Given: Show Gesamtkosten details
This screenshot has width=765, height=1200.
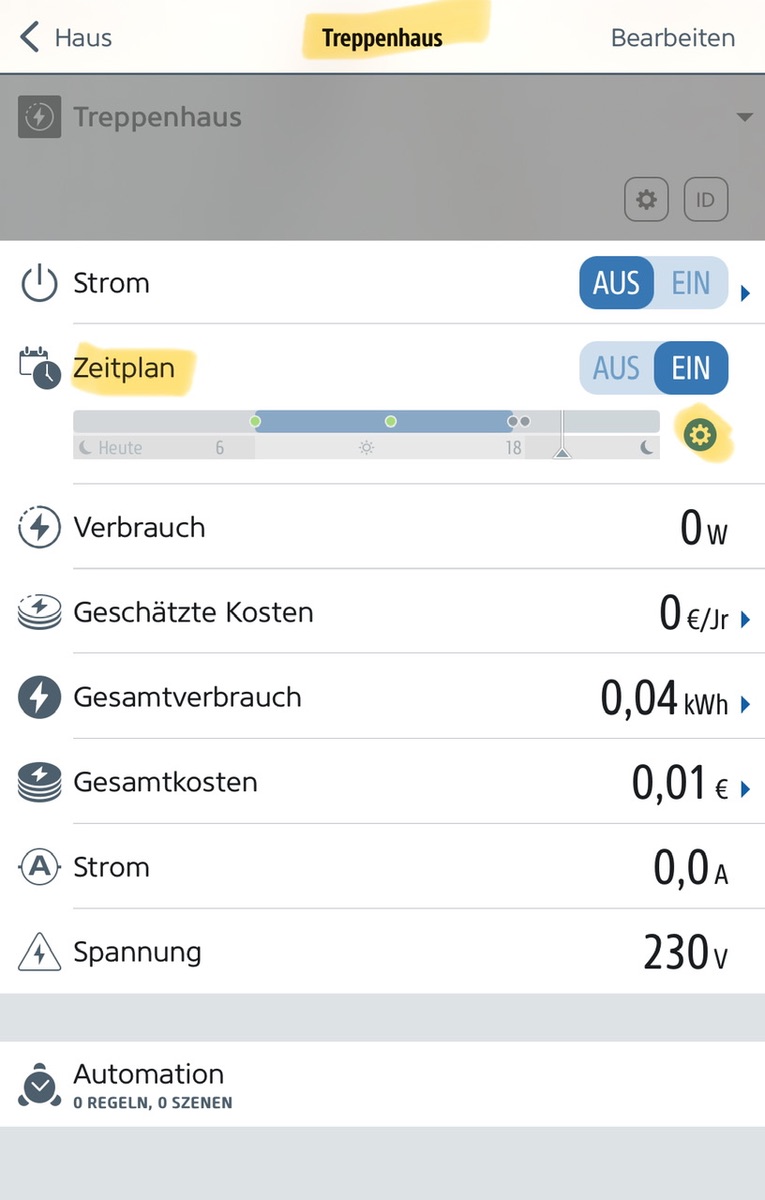Looking at the screenshot, I should pyautogui.click(x=744, y=790).
